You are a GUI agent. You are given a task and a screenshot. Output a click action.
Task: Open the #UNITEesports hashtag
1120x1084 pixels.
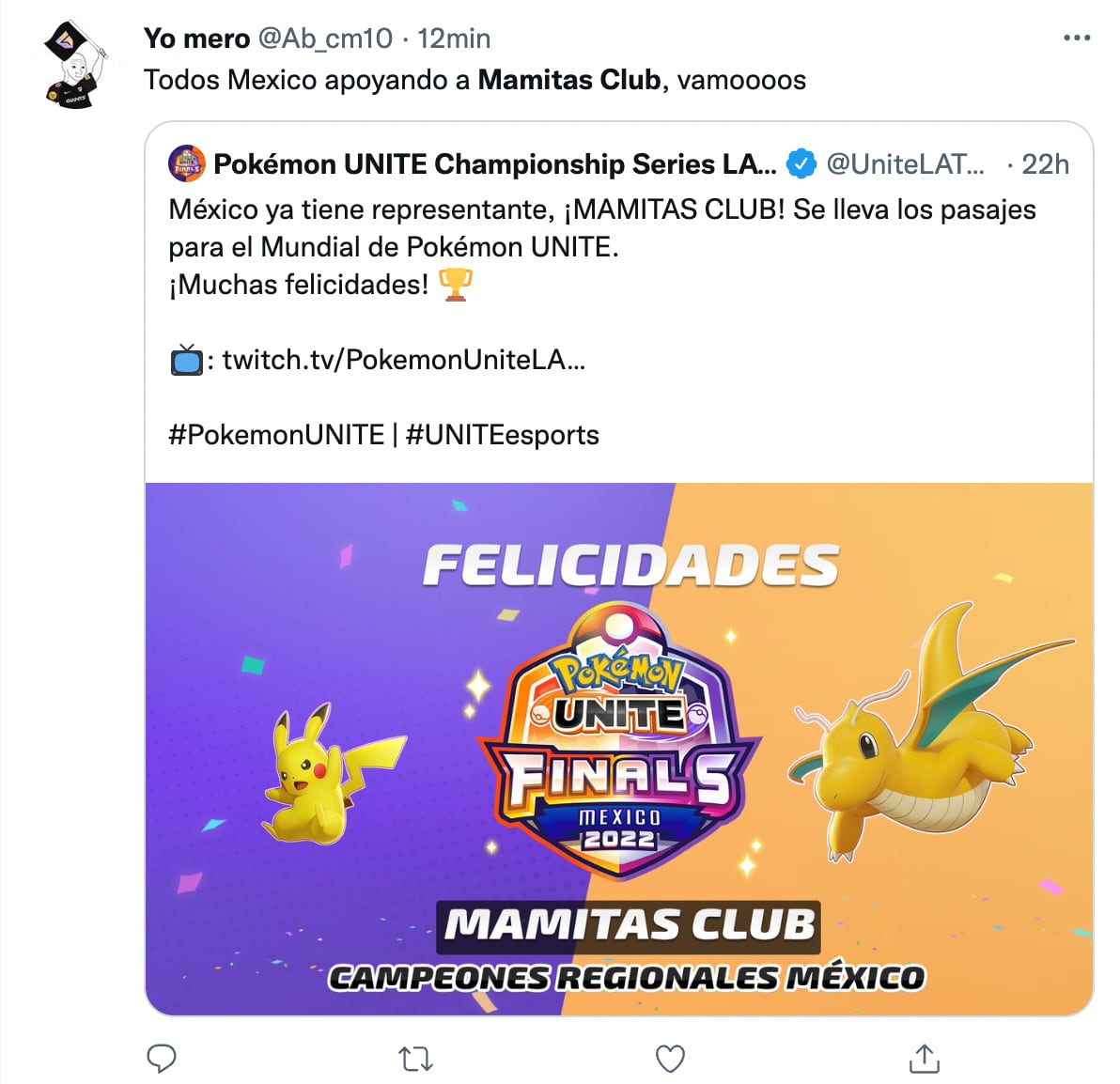point(503,435)
